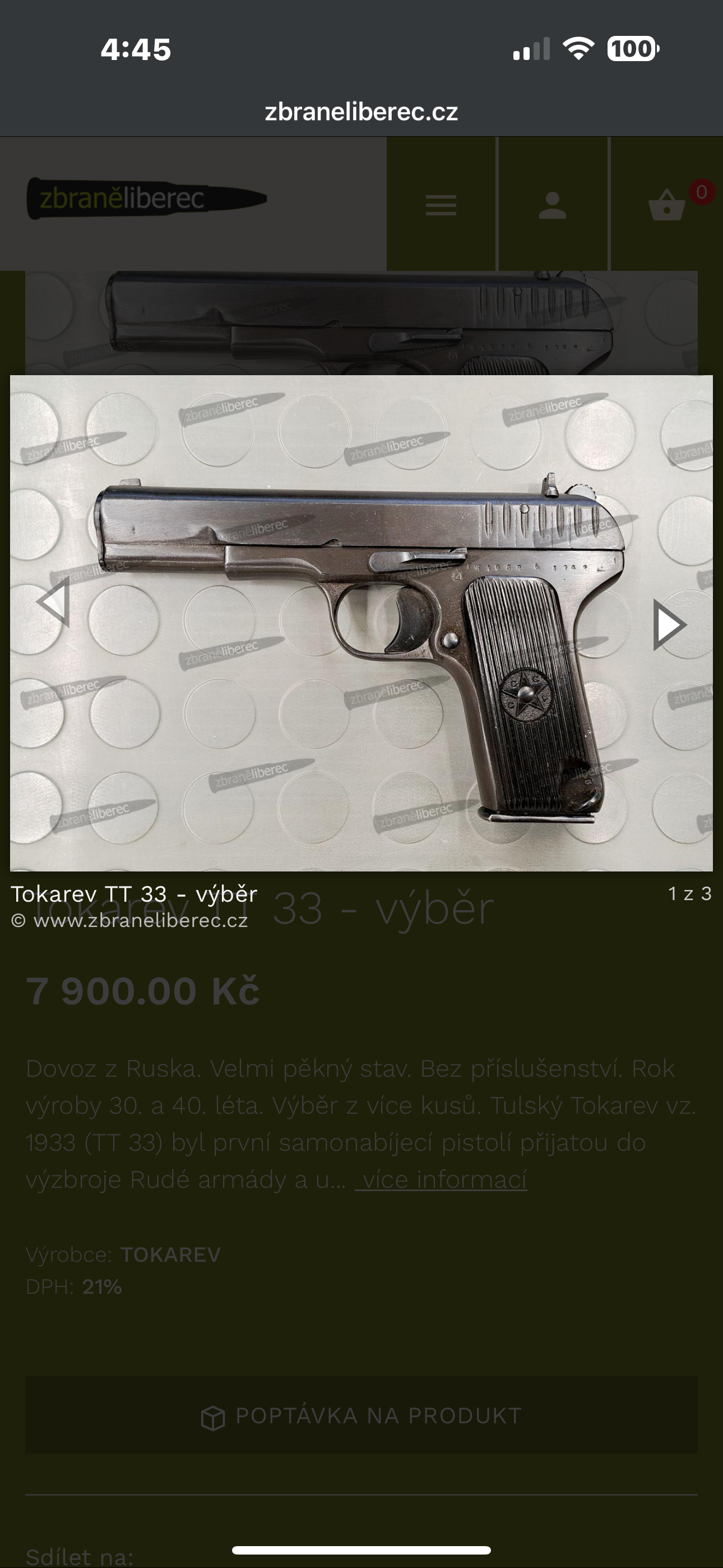Open the user account icon
The image size is (723, 1568).
click(553, 205)
